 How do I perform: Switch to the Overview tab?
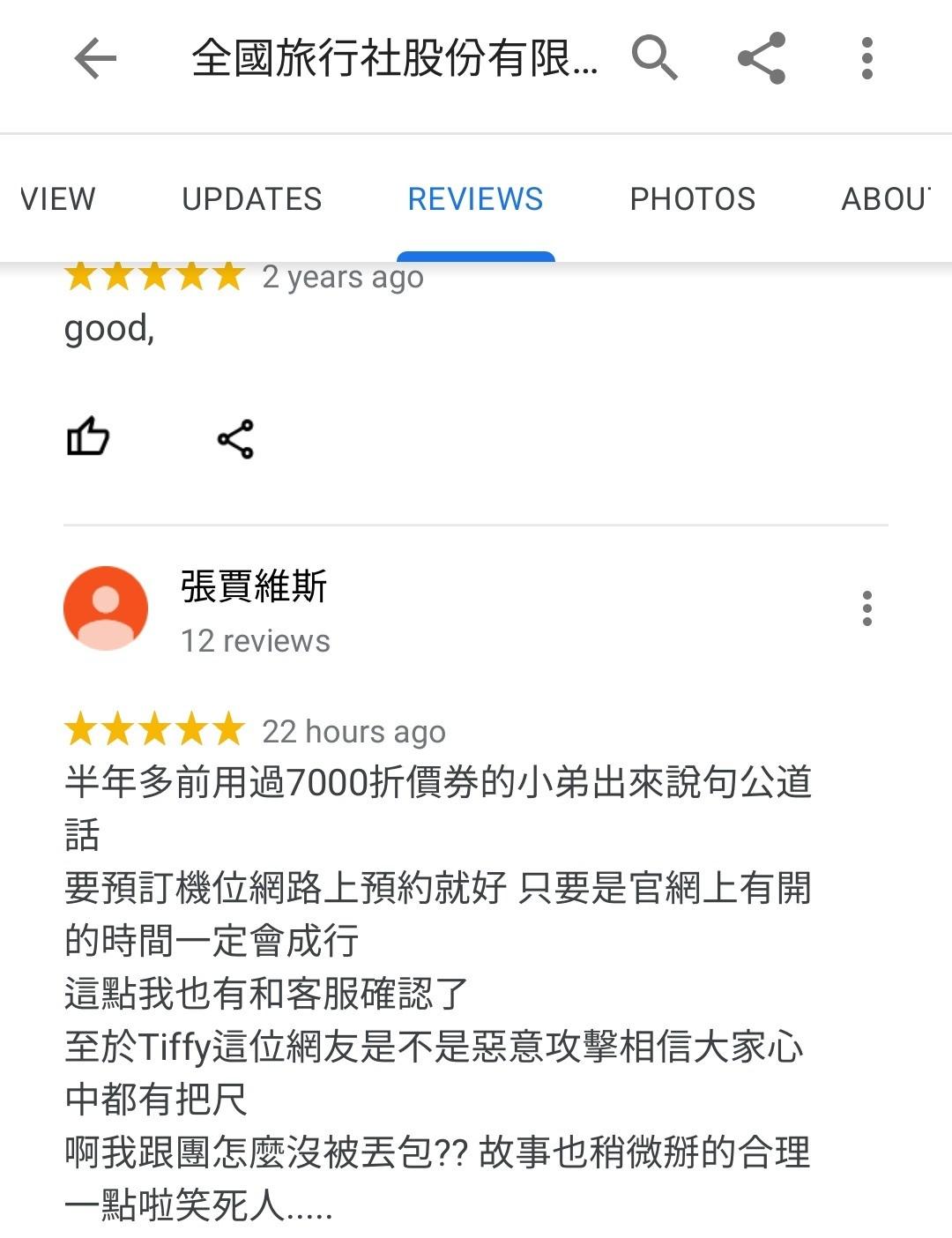pyautogui.click(x=56, y=199)
